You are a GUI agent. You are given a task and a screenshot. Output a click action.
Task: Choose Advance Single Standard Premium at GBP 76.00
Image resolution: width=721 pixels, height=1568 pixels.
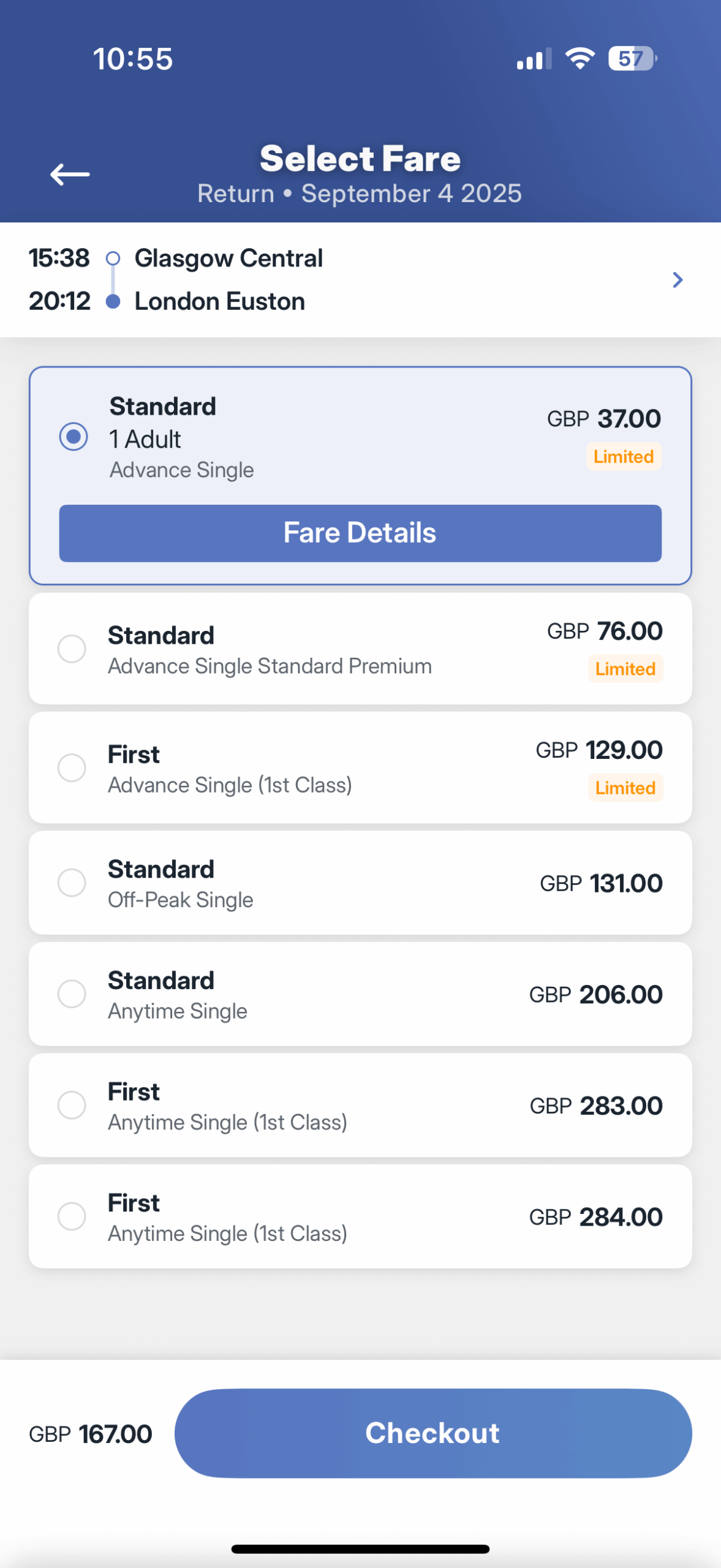360,649
